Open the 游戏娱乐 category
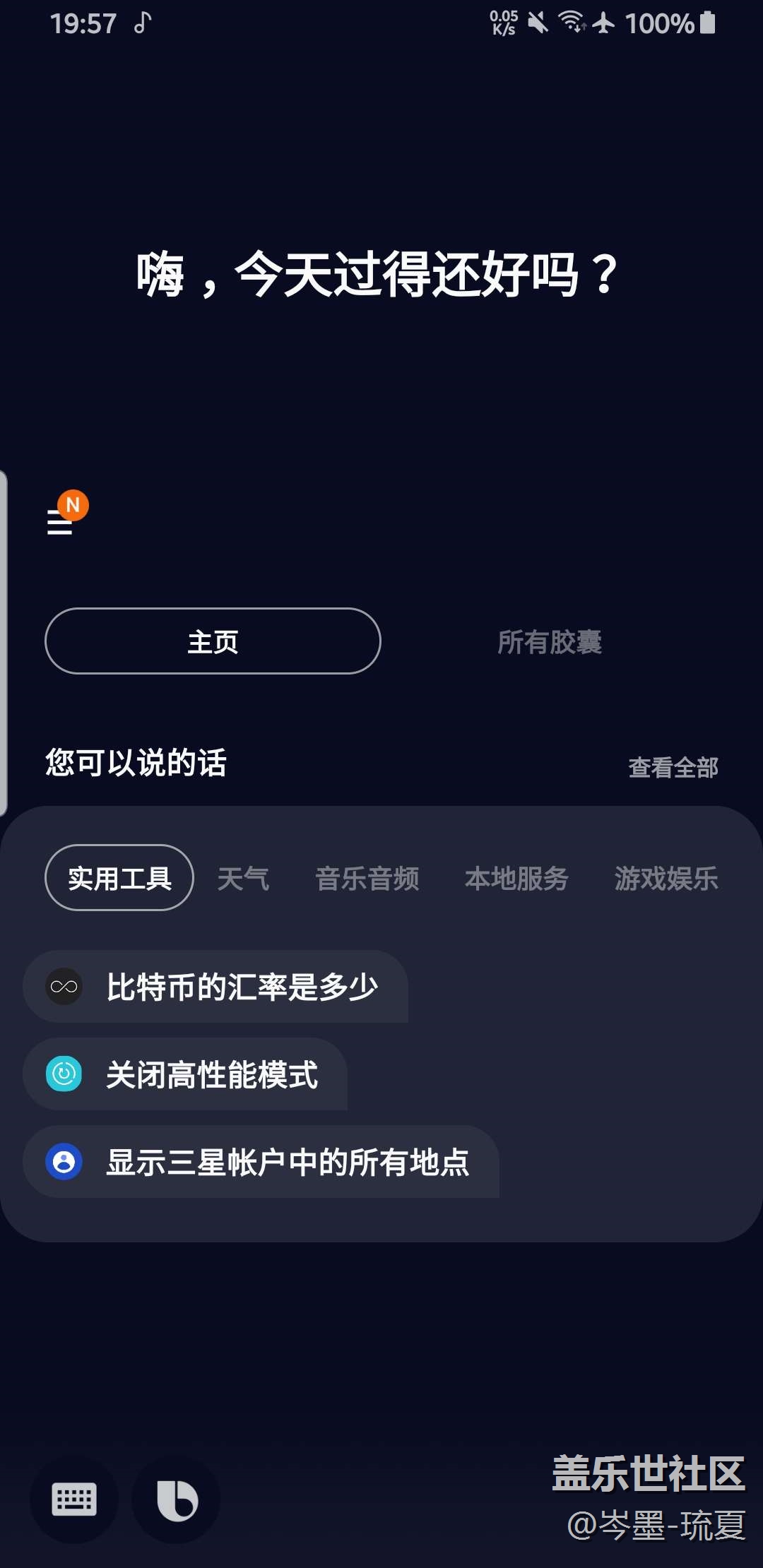 click(666, 879)
